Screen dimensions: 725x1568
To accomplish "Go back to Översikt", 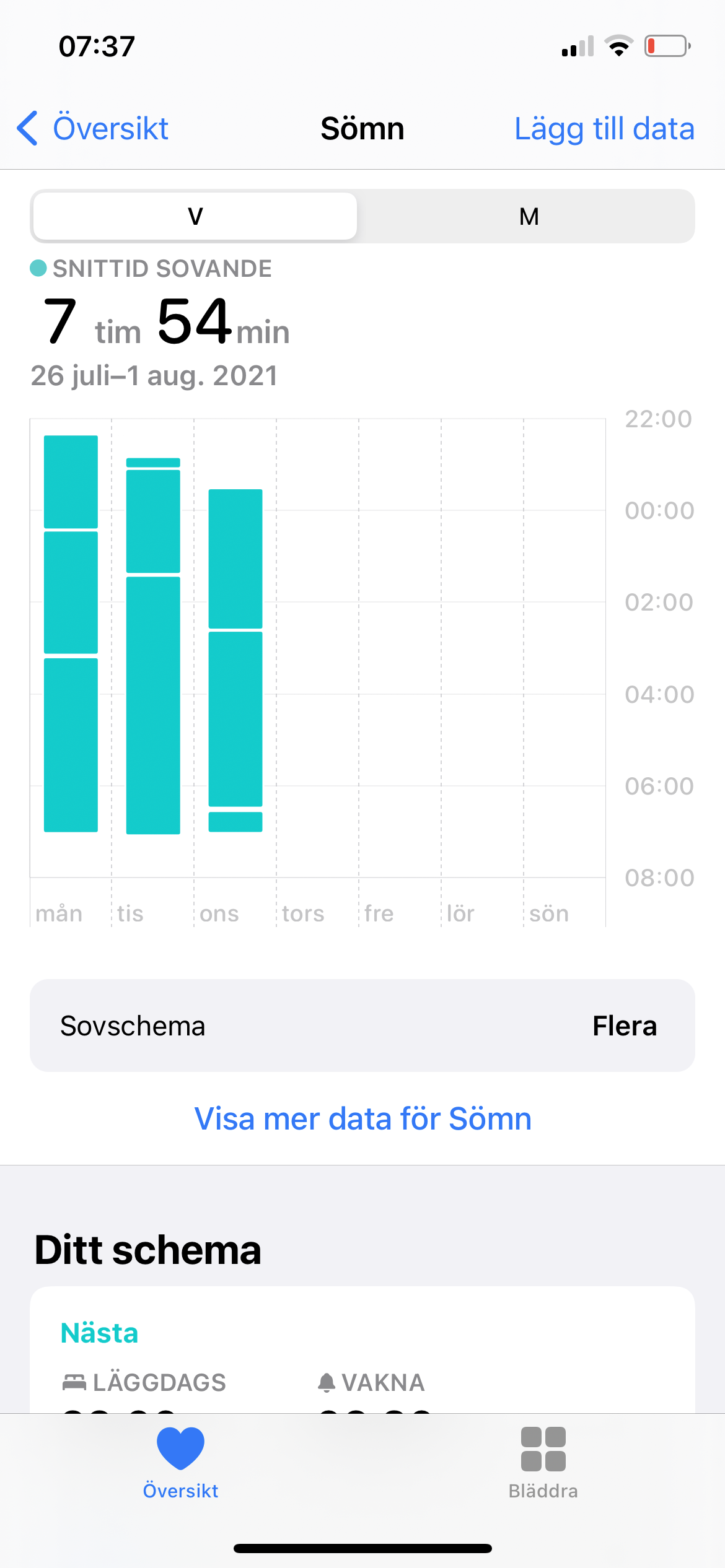I will click(93, 129).
